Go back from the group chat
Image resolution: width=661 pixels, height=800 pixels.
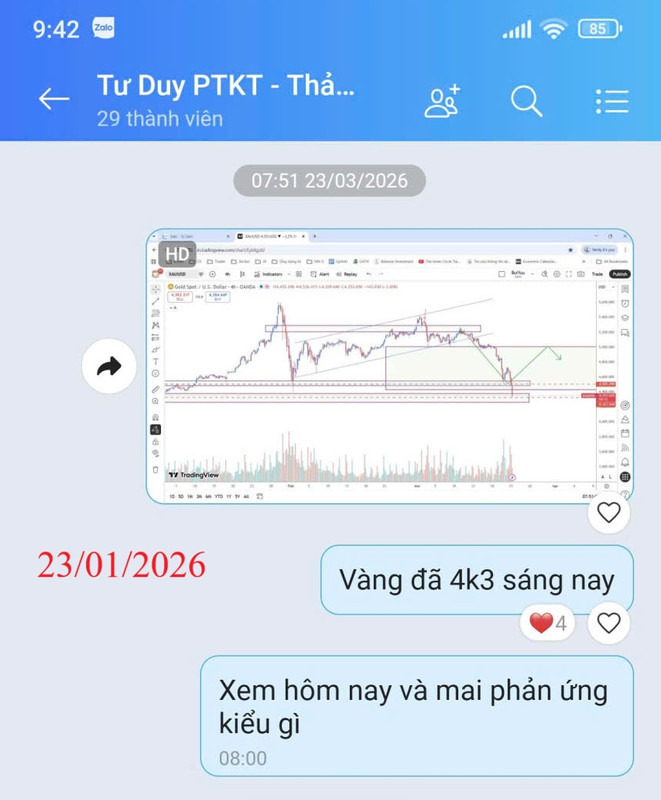click(x=54, y=98)
